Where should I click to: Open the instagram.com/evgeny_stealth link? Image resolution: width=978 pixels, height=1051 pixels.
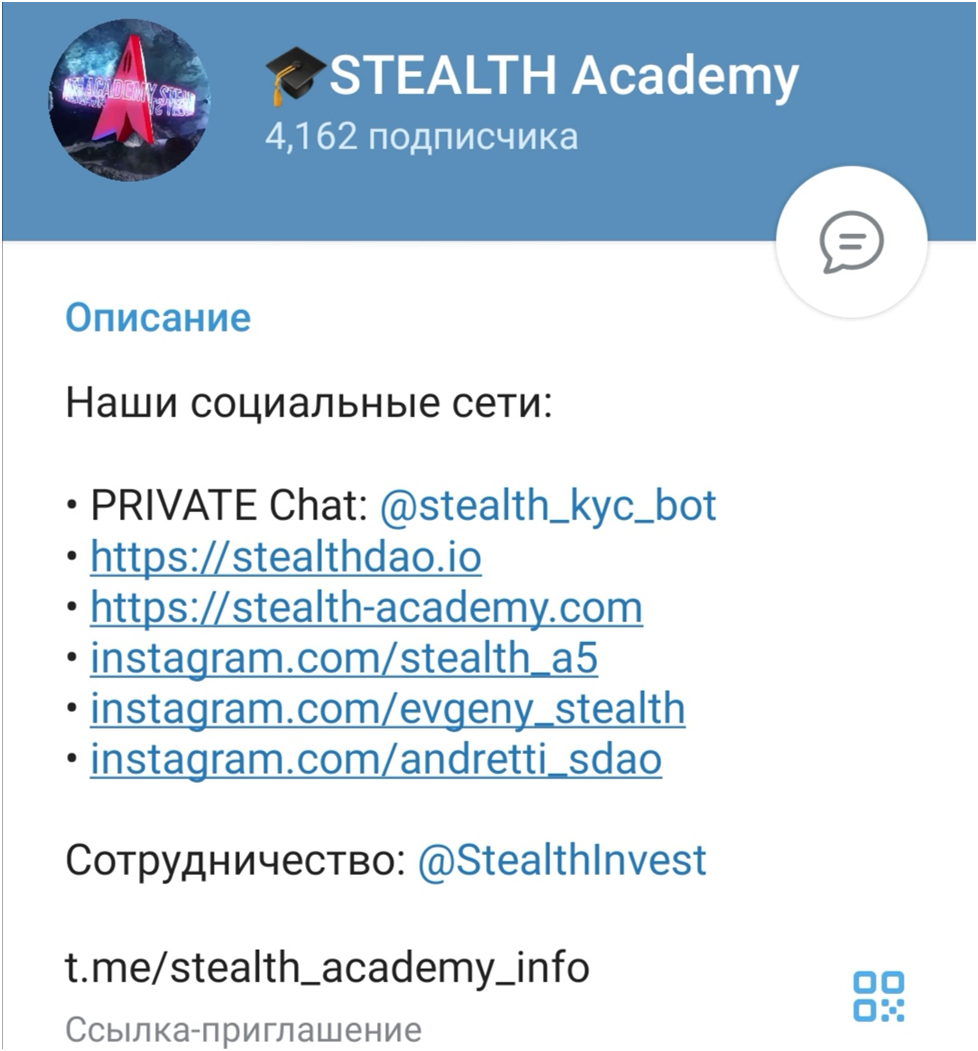[387, 710]
